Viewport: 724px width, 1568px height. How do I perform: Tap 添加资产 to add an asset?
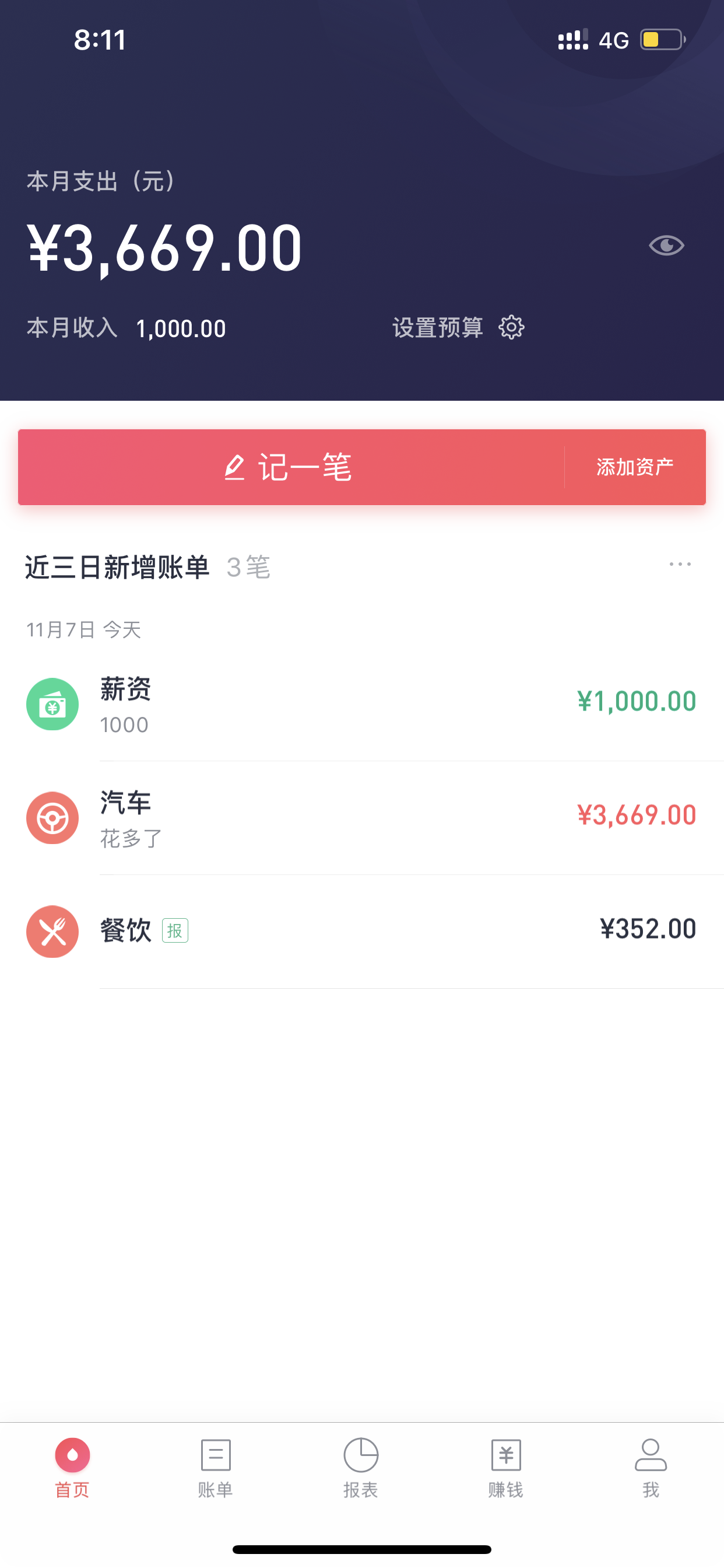tap(635, 467)
